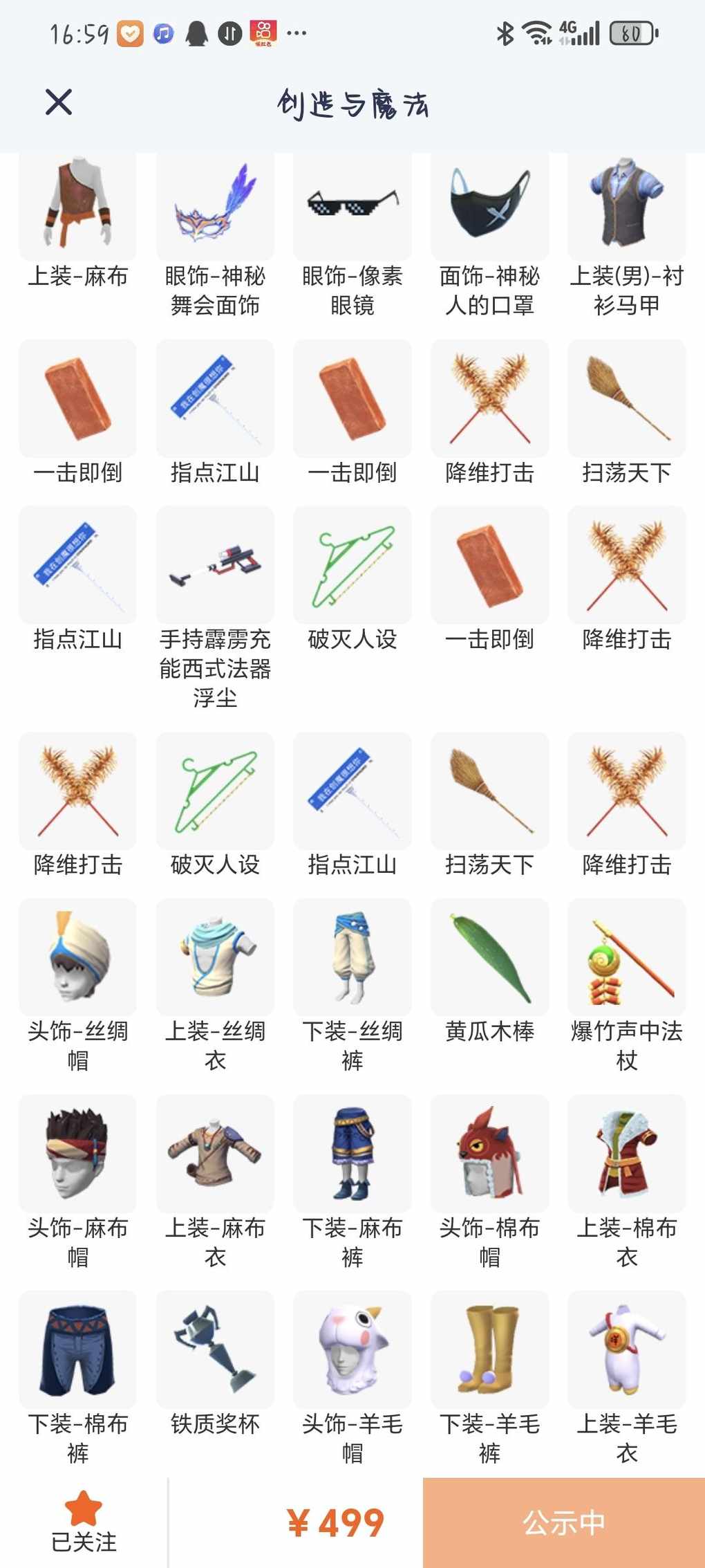
Task: Open the 眼饰-神秘舞会面饰 item
Action: 215,235
